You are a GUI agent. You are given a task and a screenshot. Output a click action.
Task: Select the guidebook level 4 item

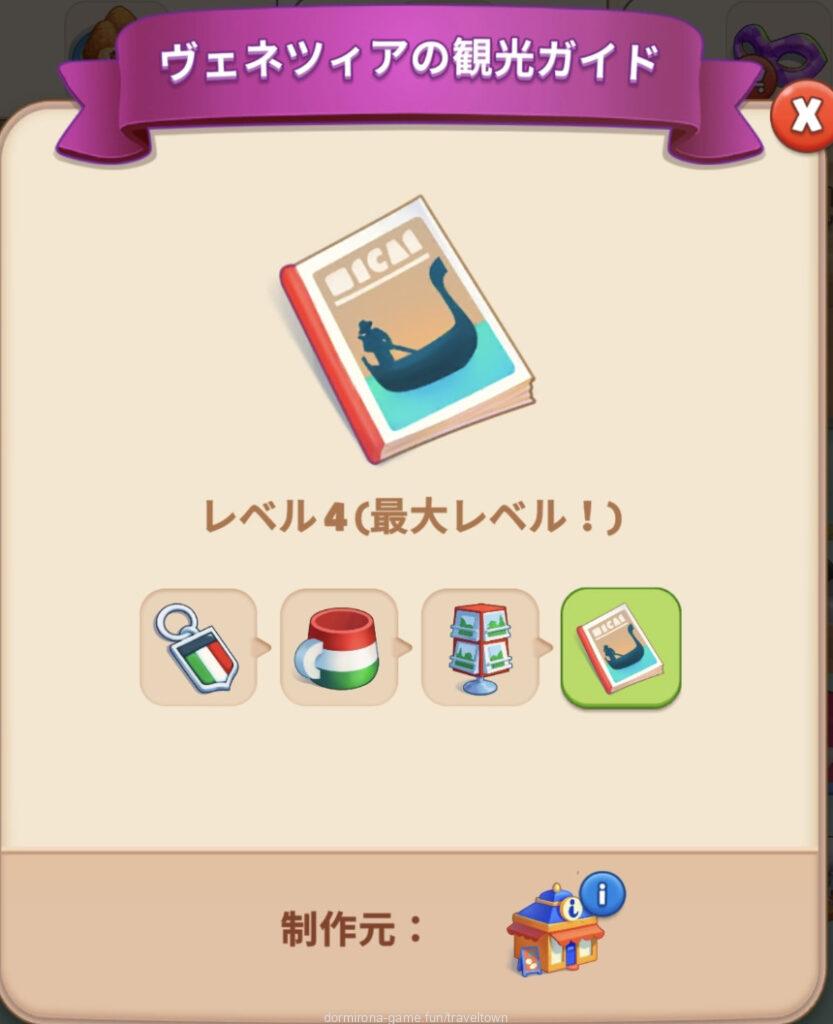pos(620,647)
